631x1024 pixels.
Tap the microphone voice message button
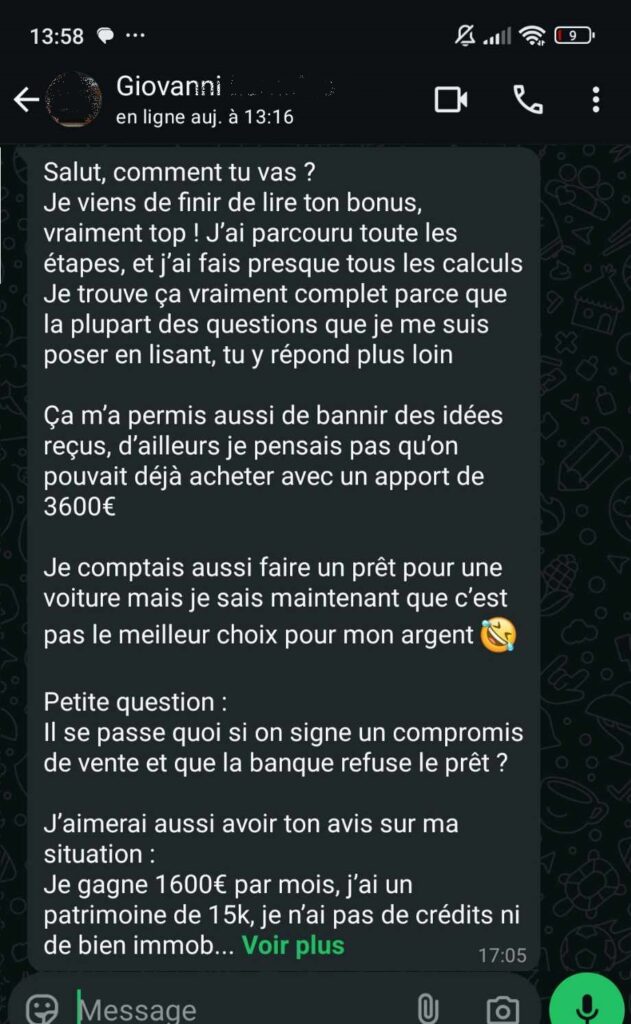587,1005
